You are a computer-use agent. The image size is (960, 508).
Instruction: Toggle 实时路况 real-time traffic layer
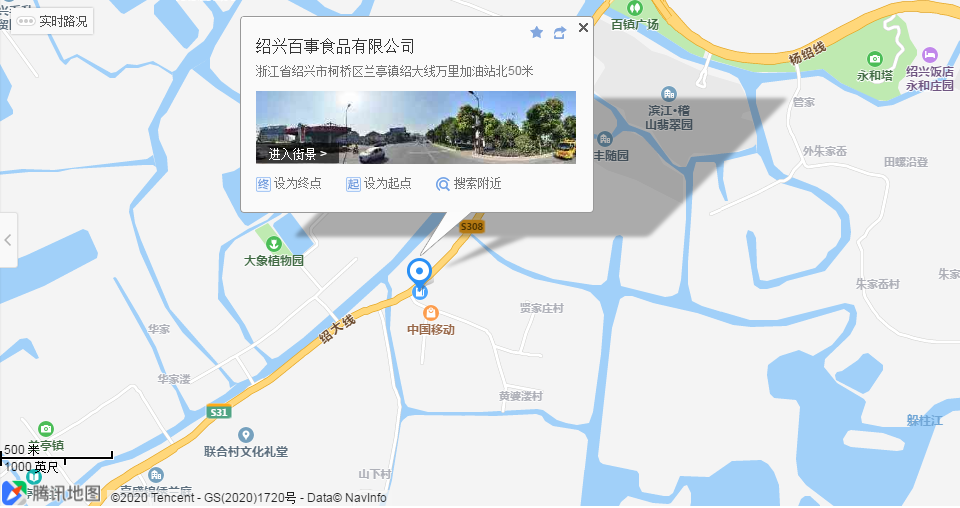(52, 21)
